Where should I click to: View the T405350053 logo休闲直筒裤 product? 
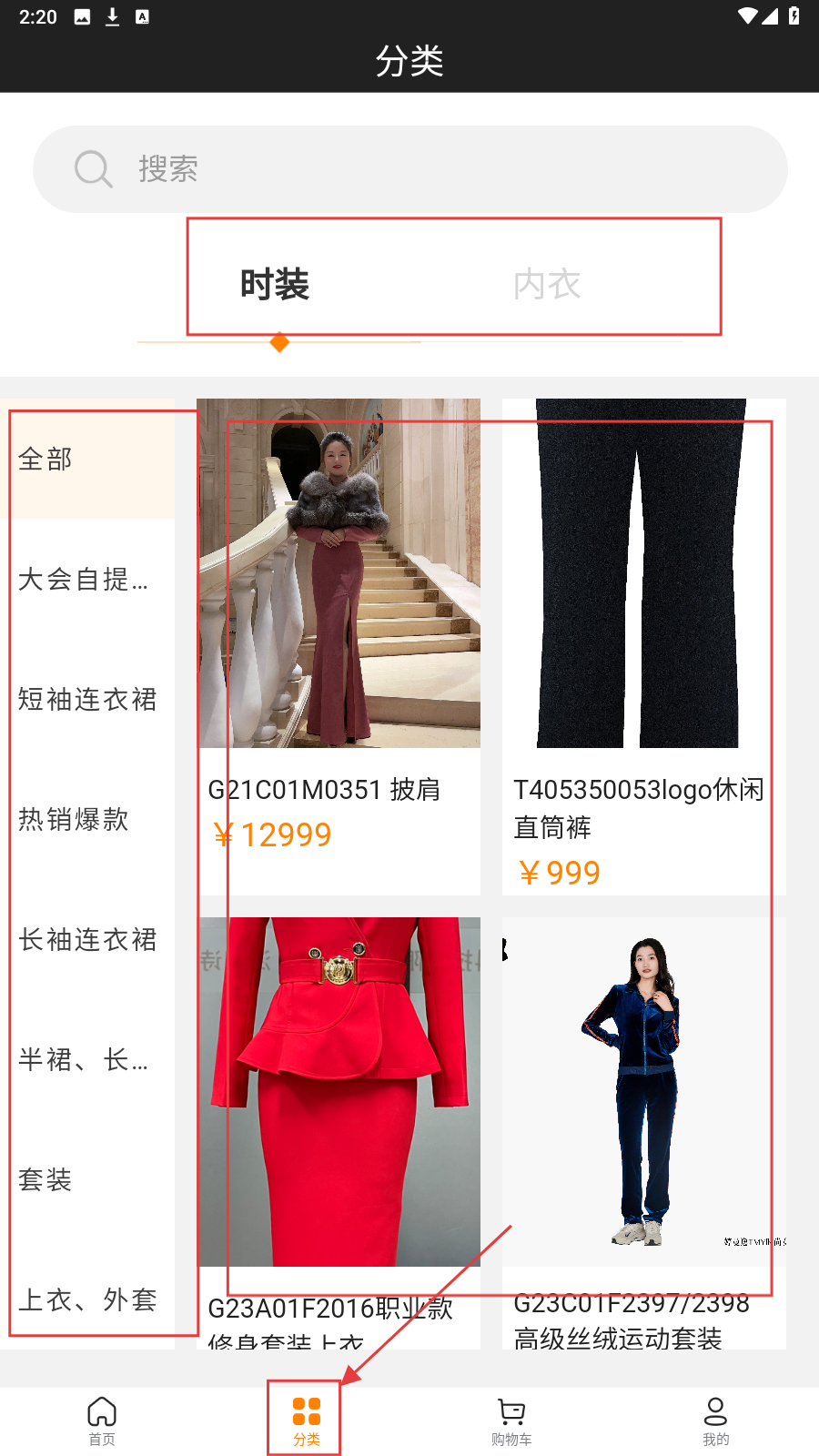point(643,637)
